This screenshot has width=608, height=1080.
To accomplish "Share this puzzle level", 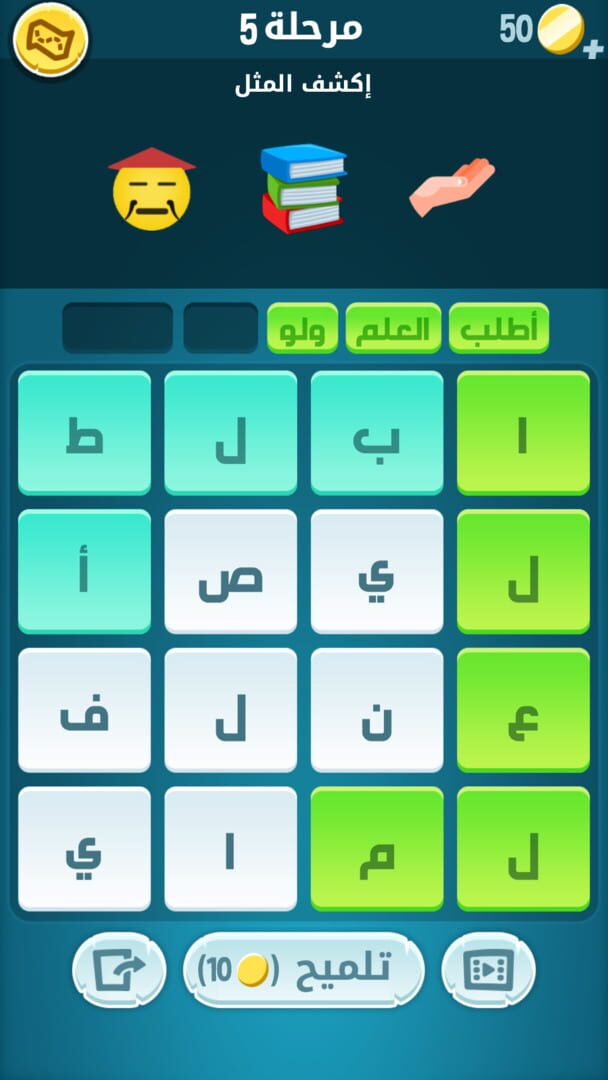I will [x=119, y=969].
